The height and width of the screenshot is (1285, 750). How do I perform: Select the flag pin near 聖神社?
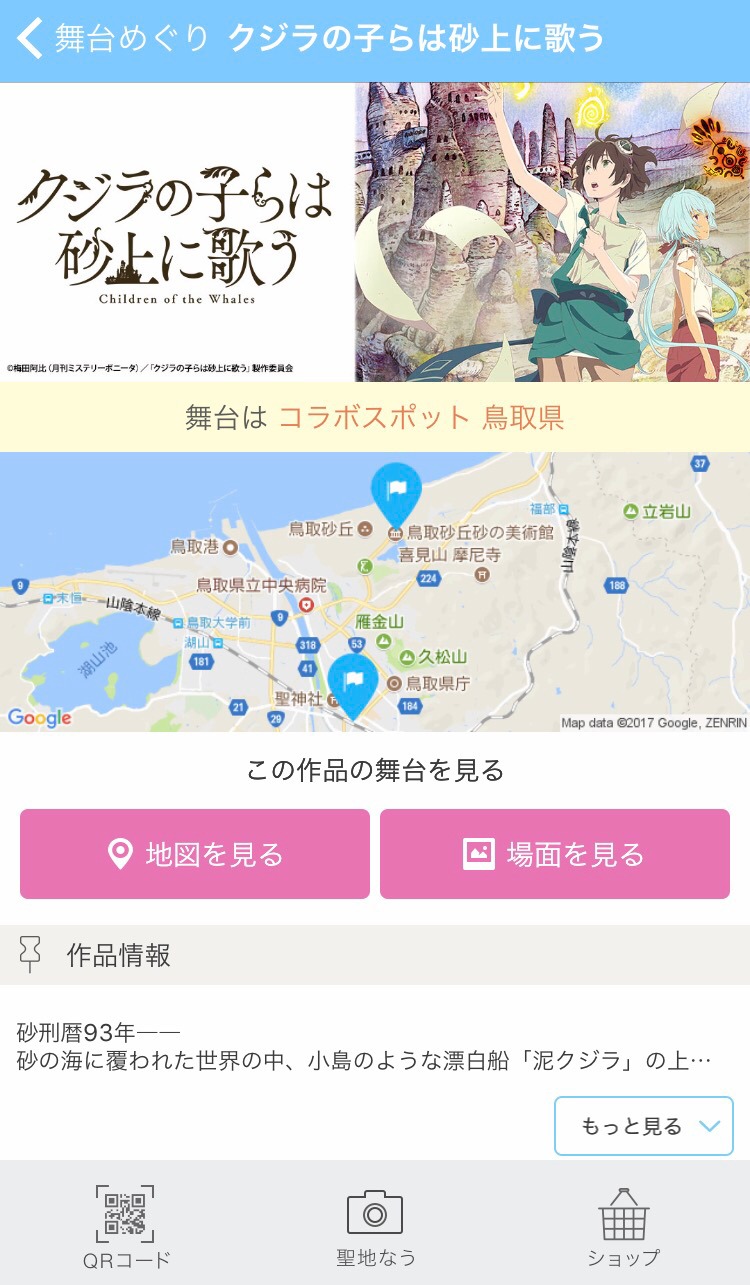pos(353,681)
